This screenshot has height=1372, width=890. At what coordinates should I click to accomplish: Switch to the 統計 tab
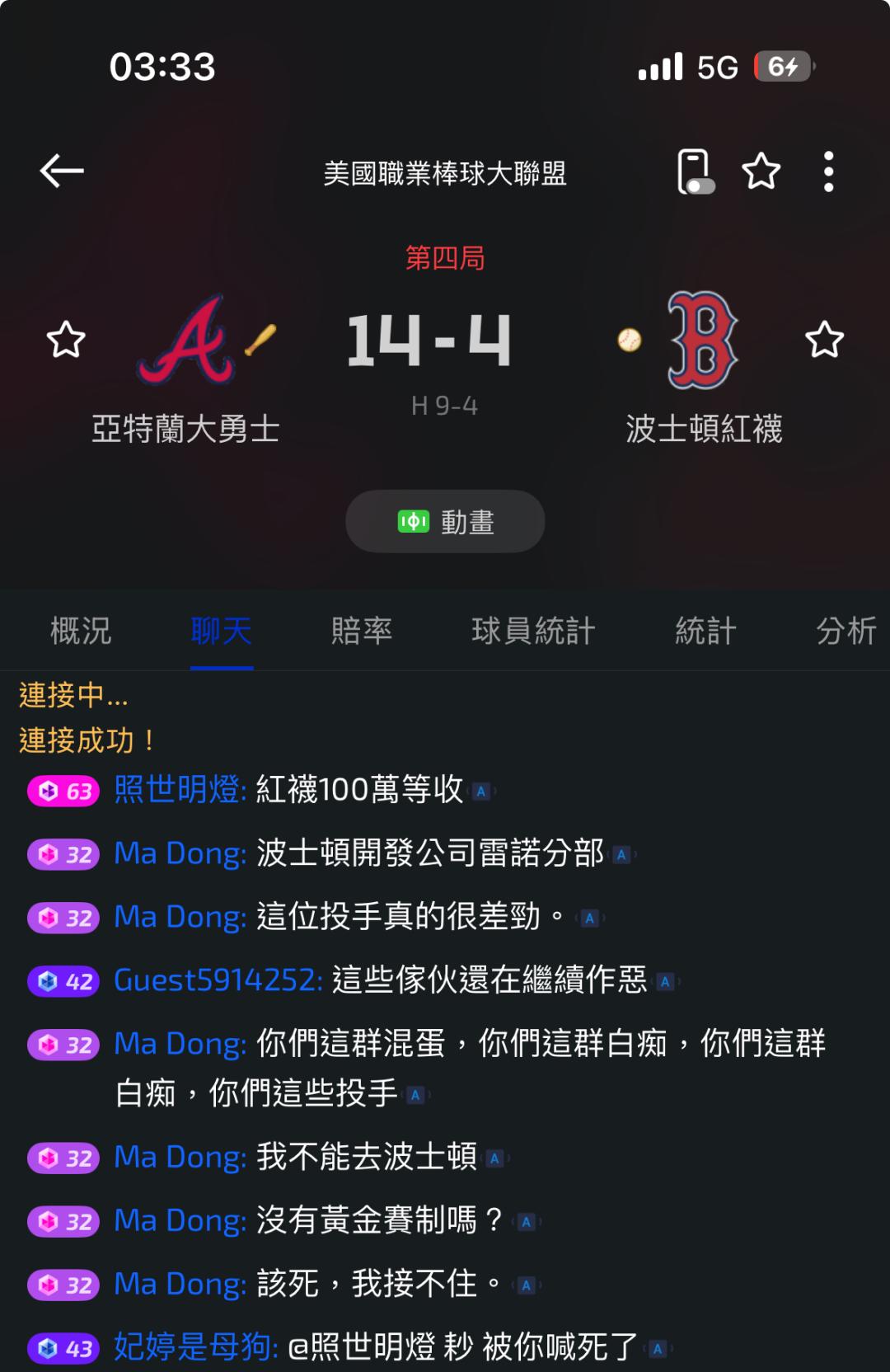click(x=705, y=631)
